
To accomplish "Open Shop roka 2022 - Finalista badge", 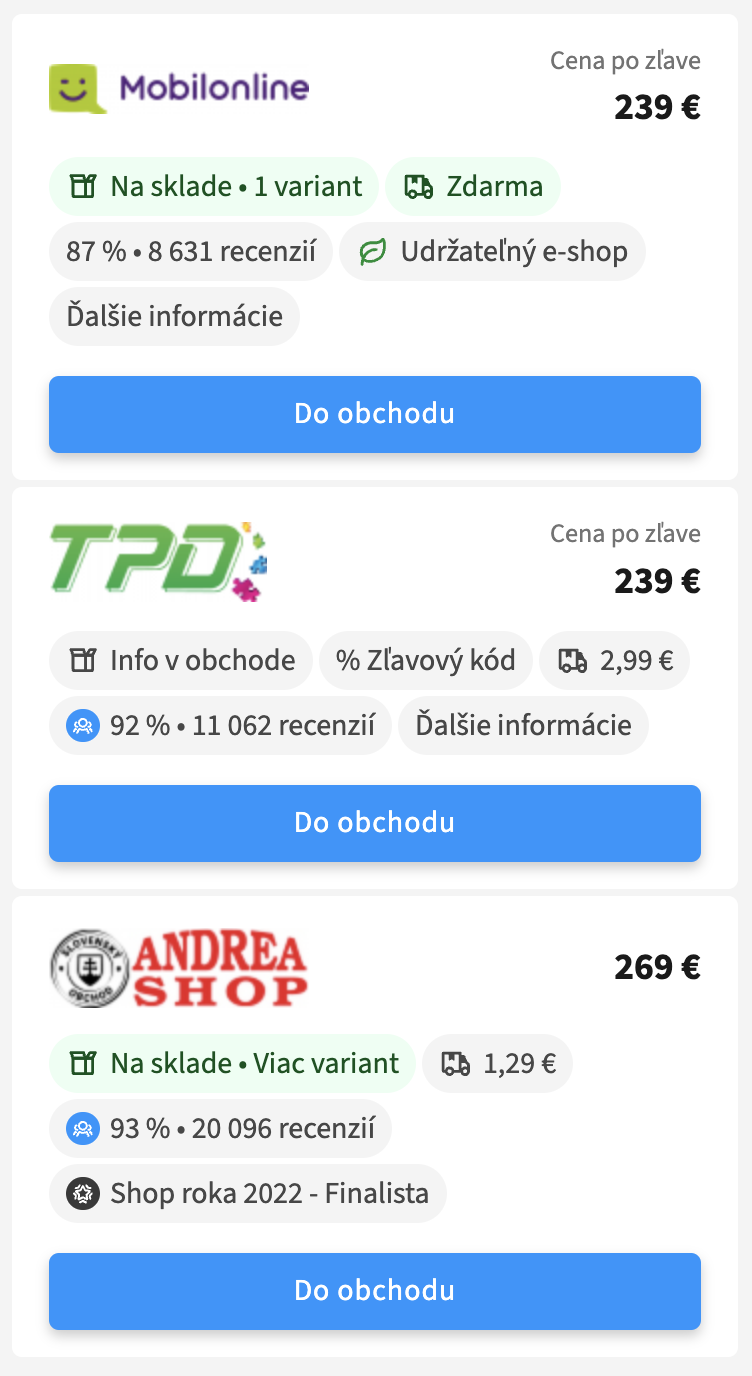I will click(248, 1193).
